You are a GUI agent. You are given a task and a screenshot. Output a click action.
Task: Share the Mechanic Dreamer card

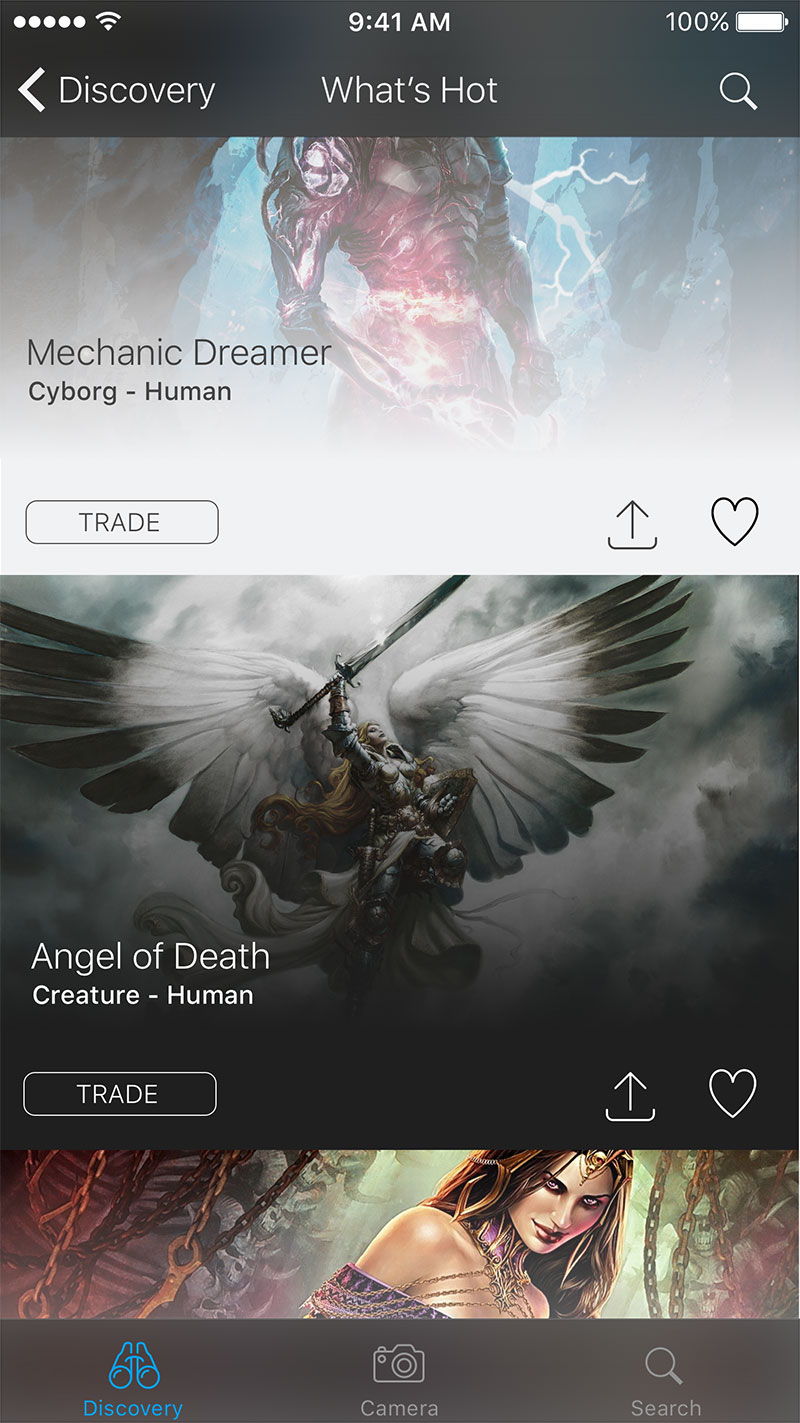[x=632, y=524]
